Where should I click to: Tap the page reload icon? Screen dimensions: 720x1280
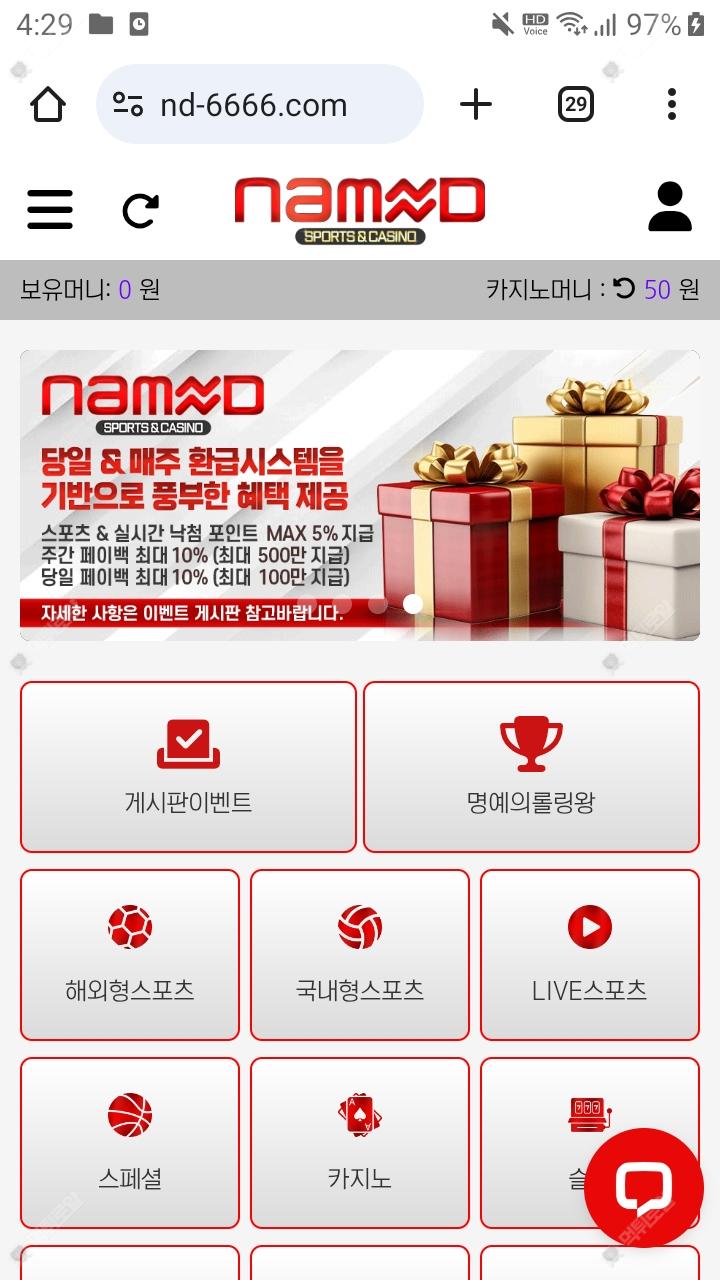(140, 210)
